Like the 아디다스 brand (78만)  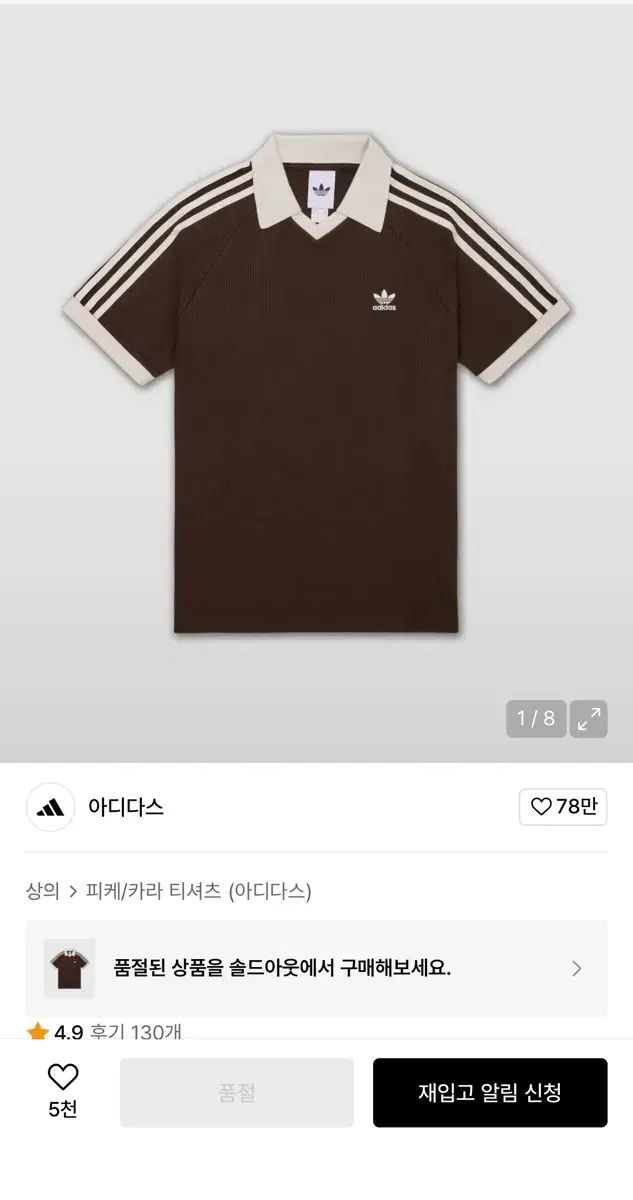[563, 807]
